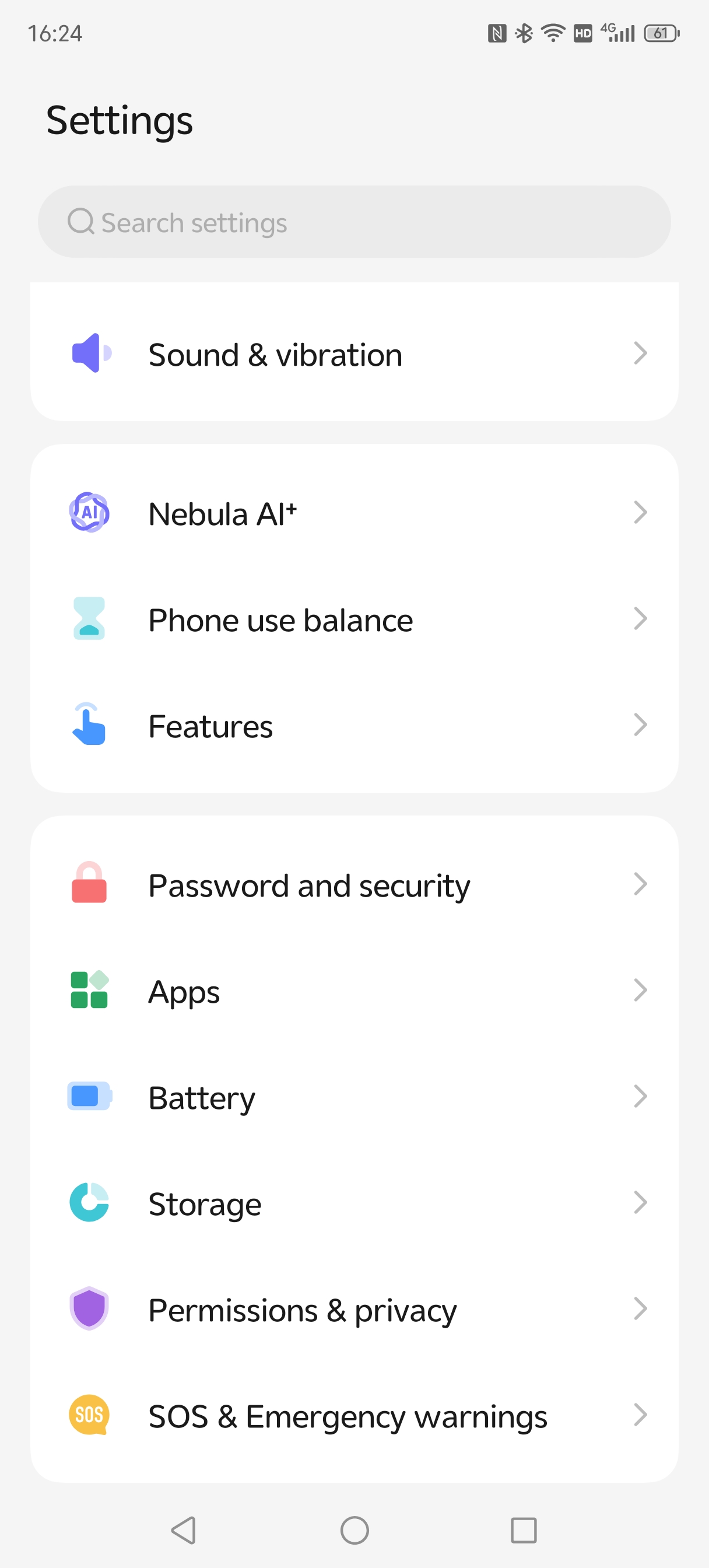Go to the home screen
The height and width of the screenshot is (1568, 709).
[x=354, y=1529]
